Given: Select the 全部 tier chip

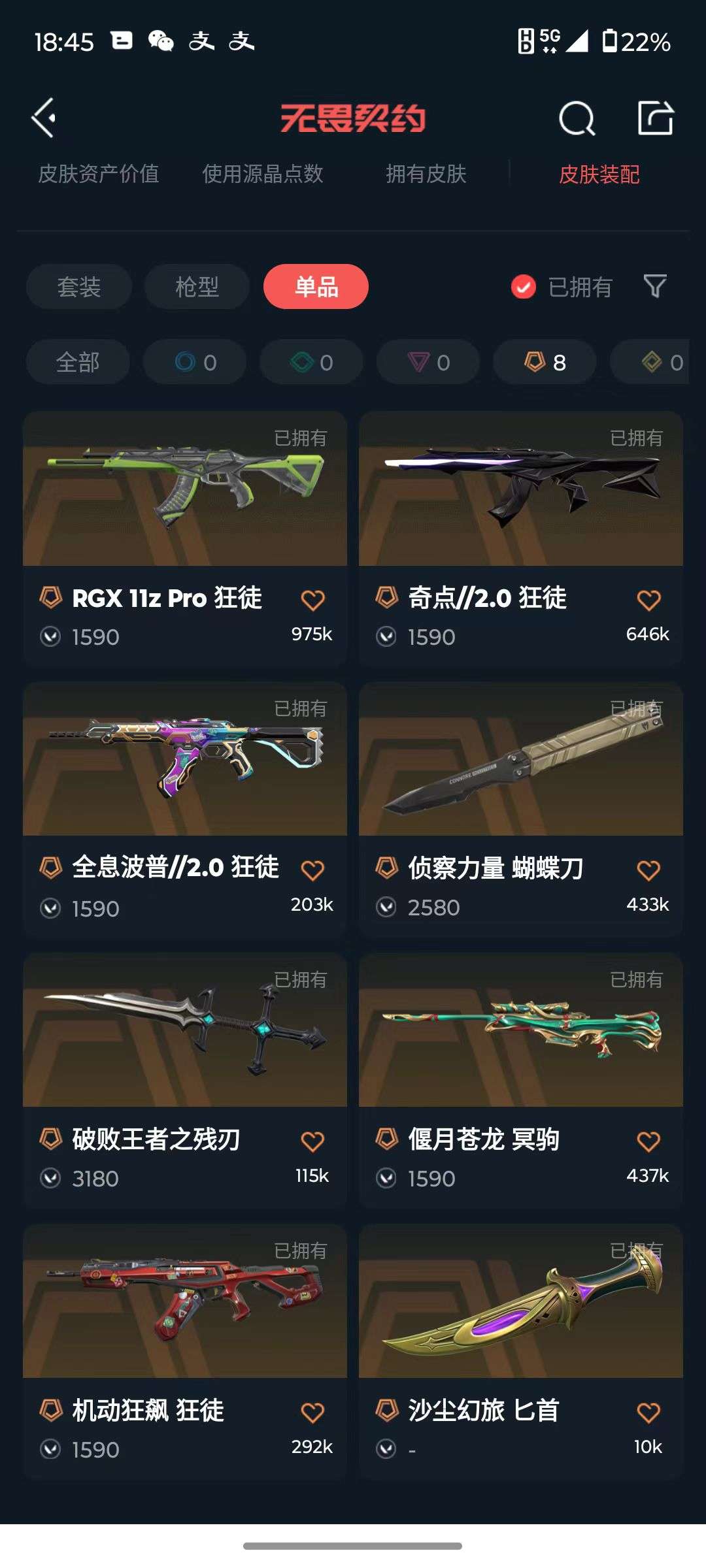Looking at the screenshot, I should tap(78, 362).
